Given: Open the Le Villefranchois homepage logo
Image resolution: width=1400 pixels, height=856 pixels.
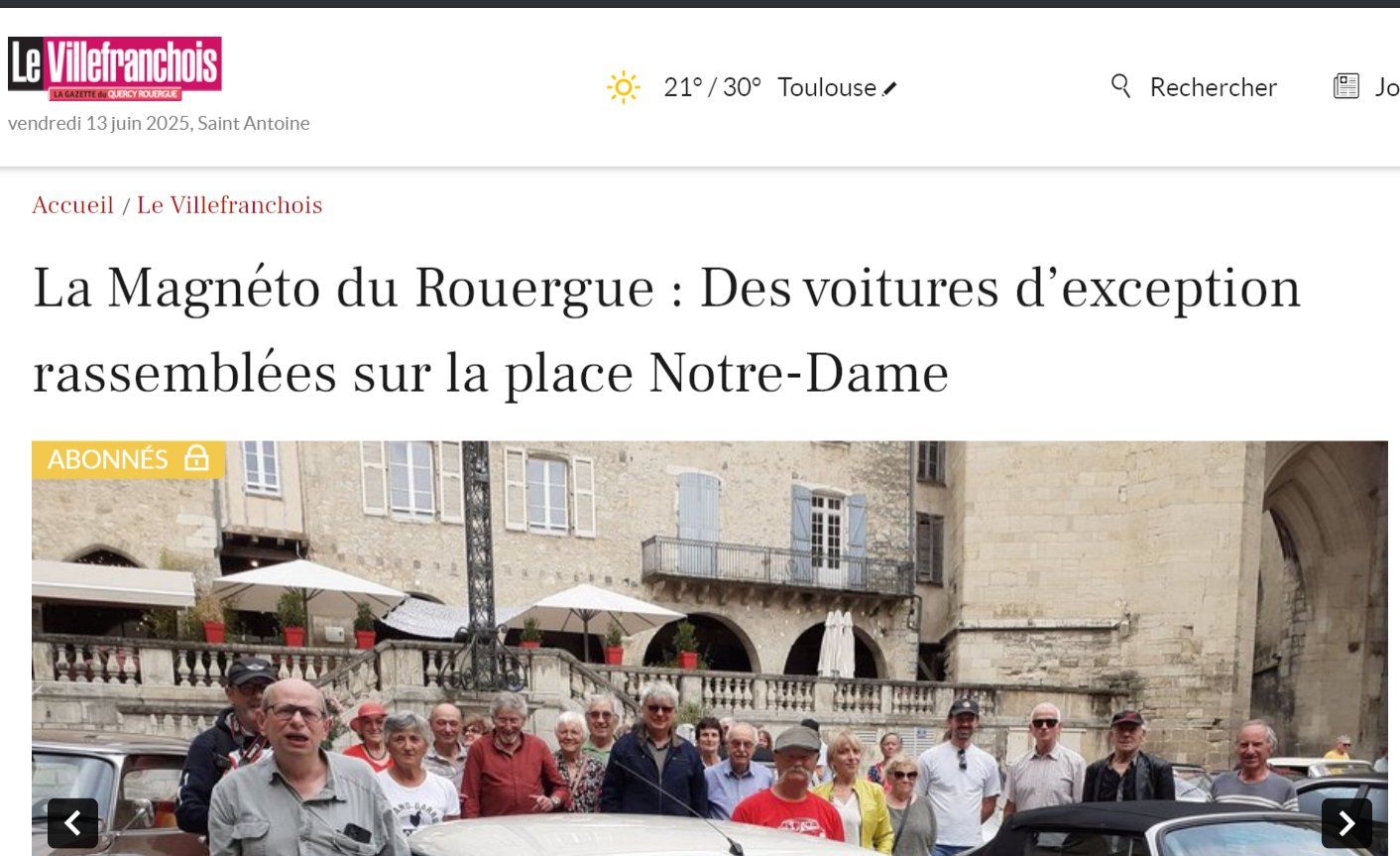Looking at the screenshot, I should point(115,68).
